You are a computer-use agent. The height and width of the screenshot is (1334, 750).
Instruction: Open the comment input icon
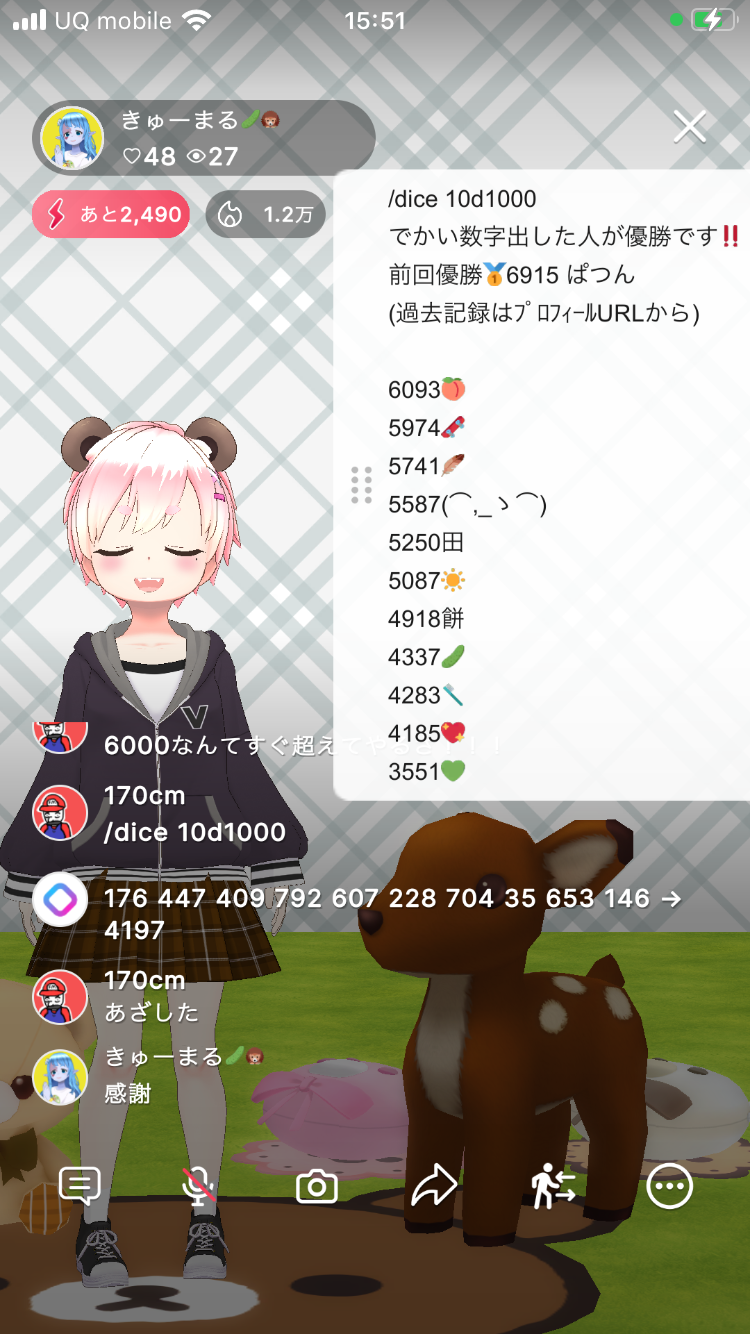tap(80, 1187)
